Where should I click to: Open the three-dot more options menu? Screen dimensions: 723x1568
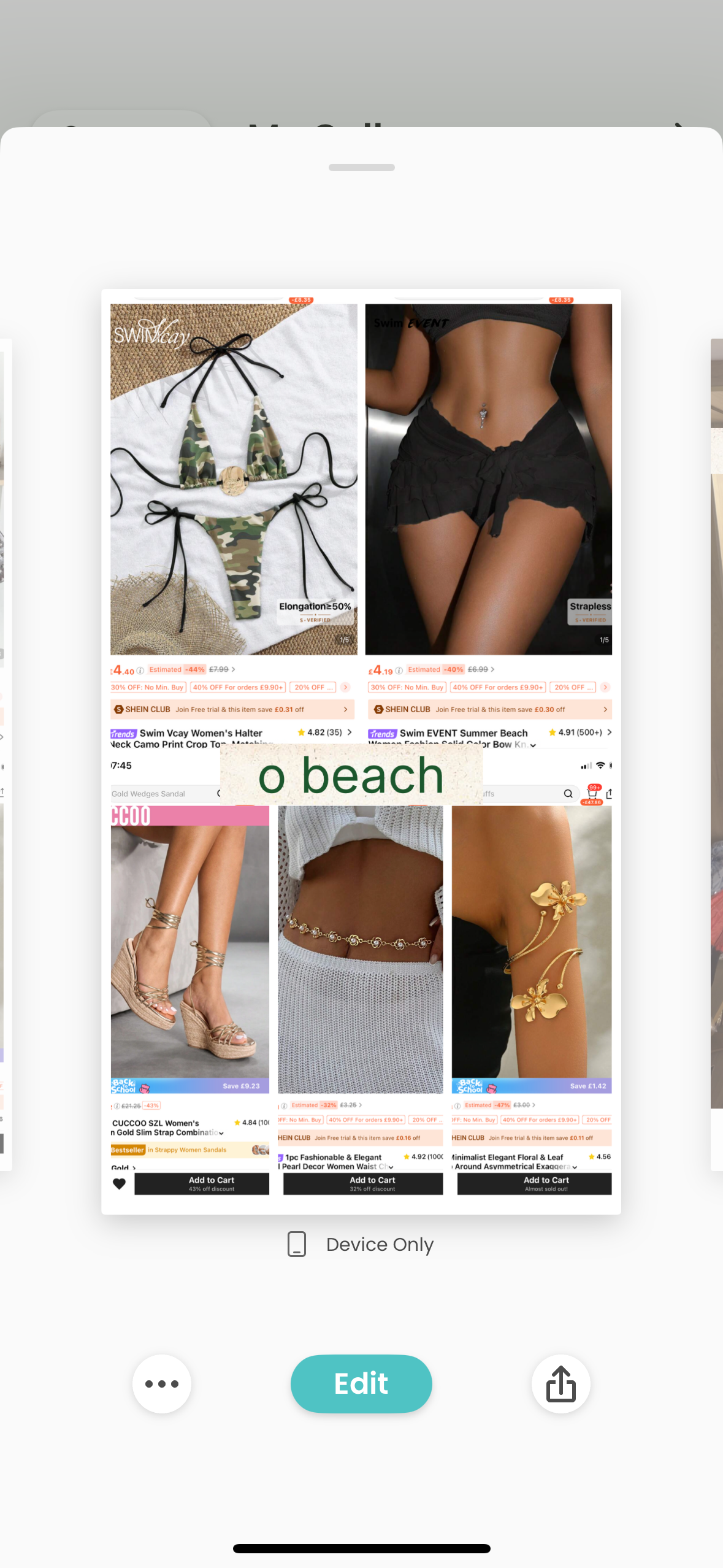[x=162, y=1383]
